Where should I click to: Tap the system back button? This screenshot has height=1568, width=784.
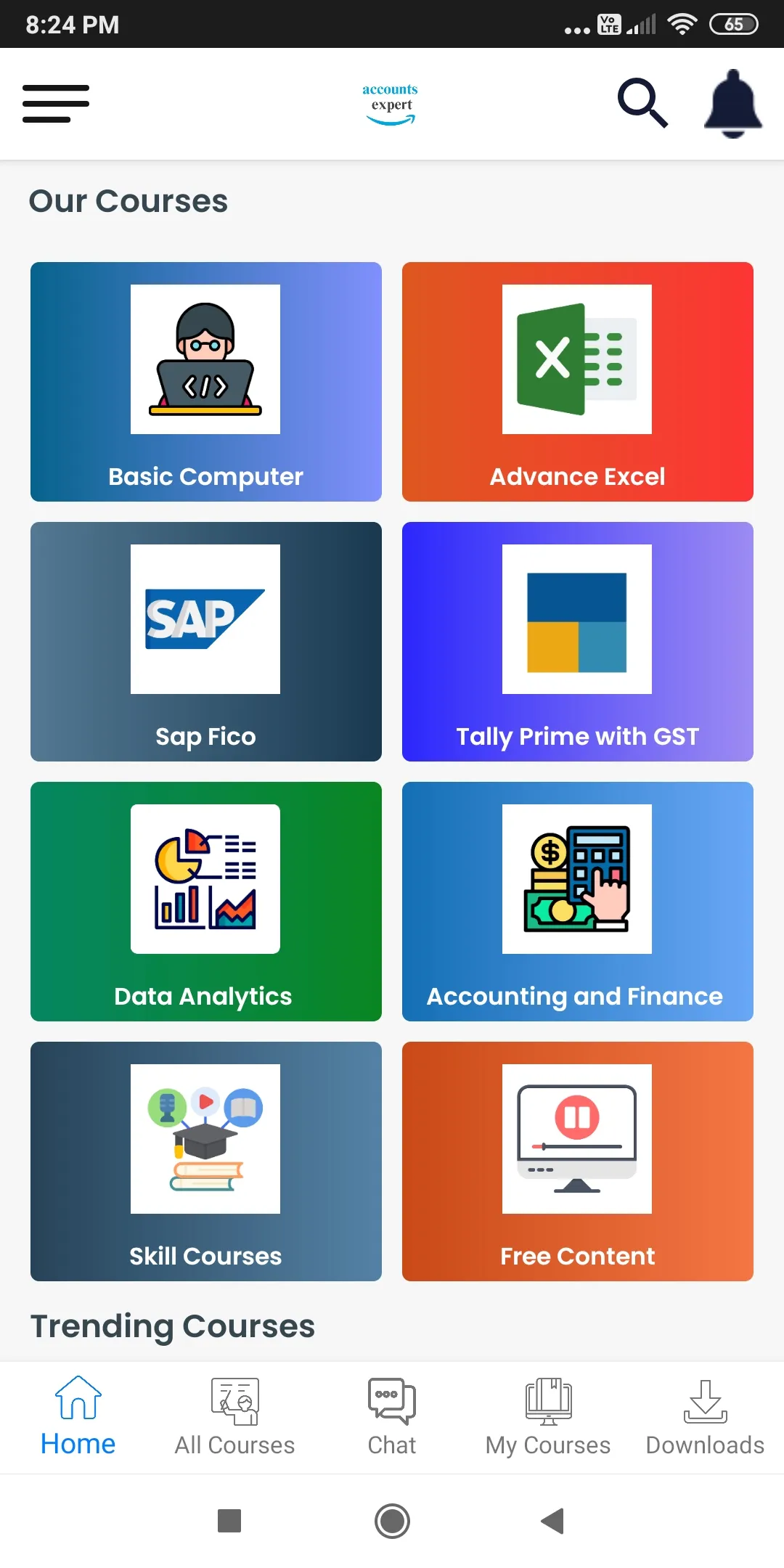(x=552, y=1521)
